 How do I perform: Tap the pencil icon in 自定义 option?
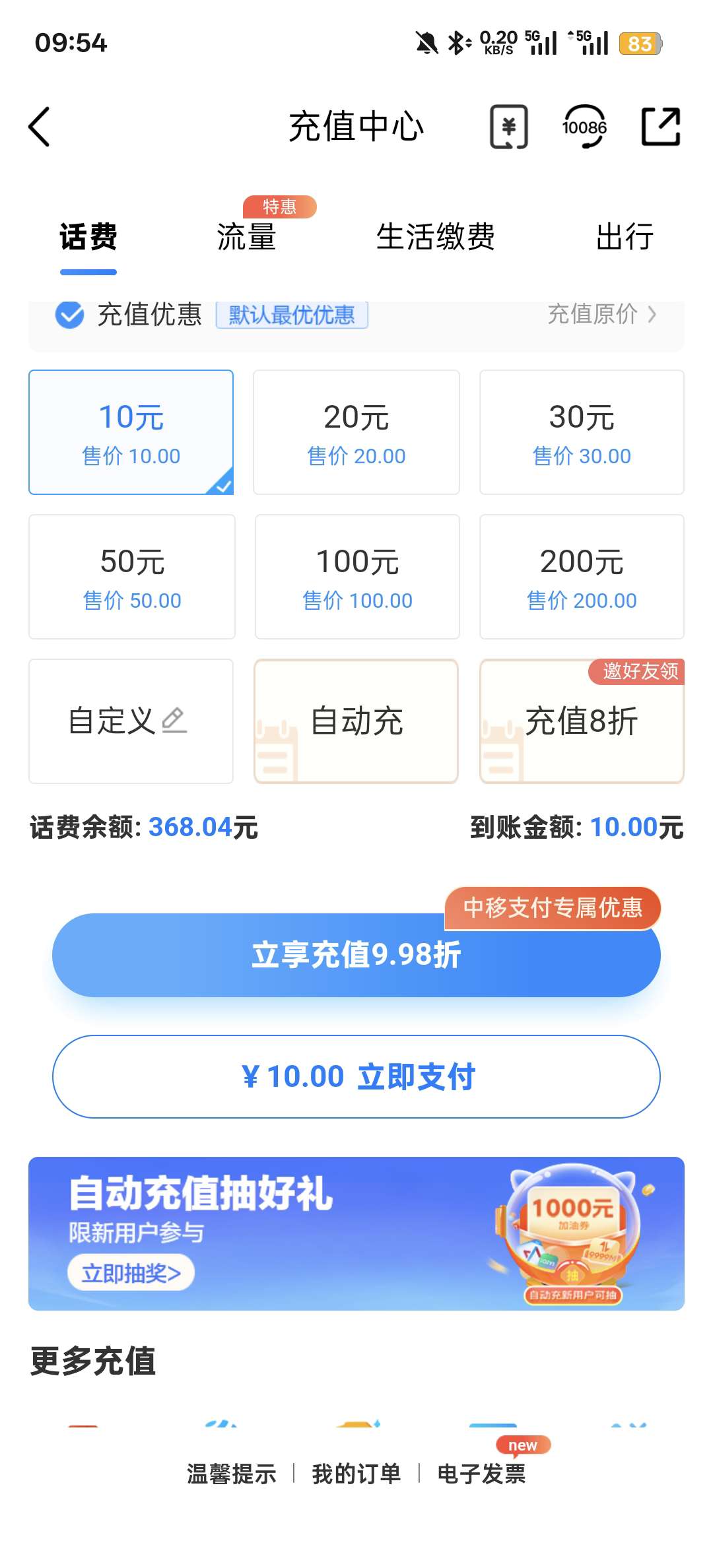(x=173, y=720)
